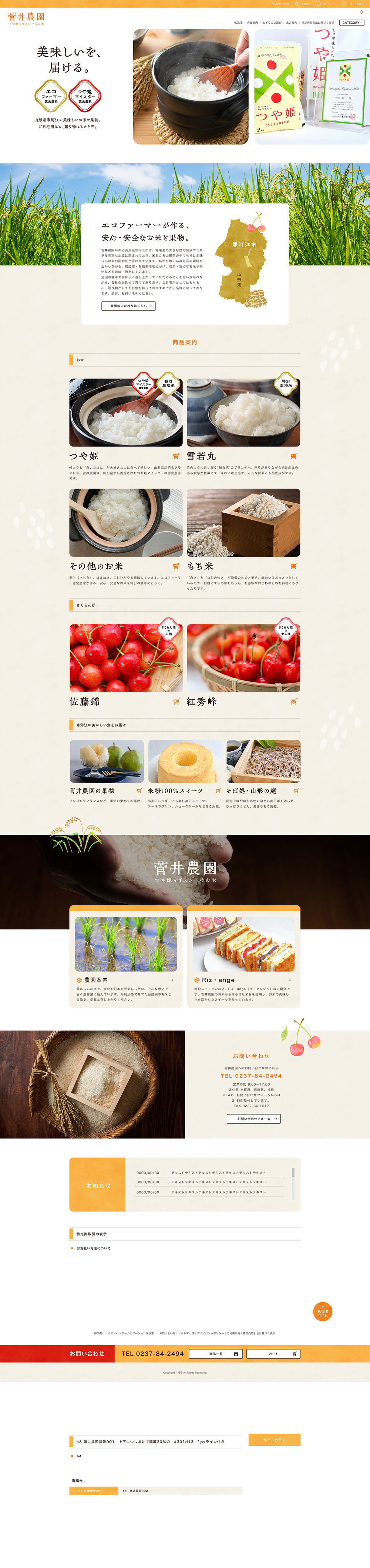Screen dimensions: 370x1568
Task: Tap 商品一覧 button in footer bar
Action: coord(216,1354)
